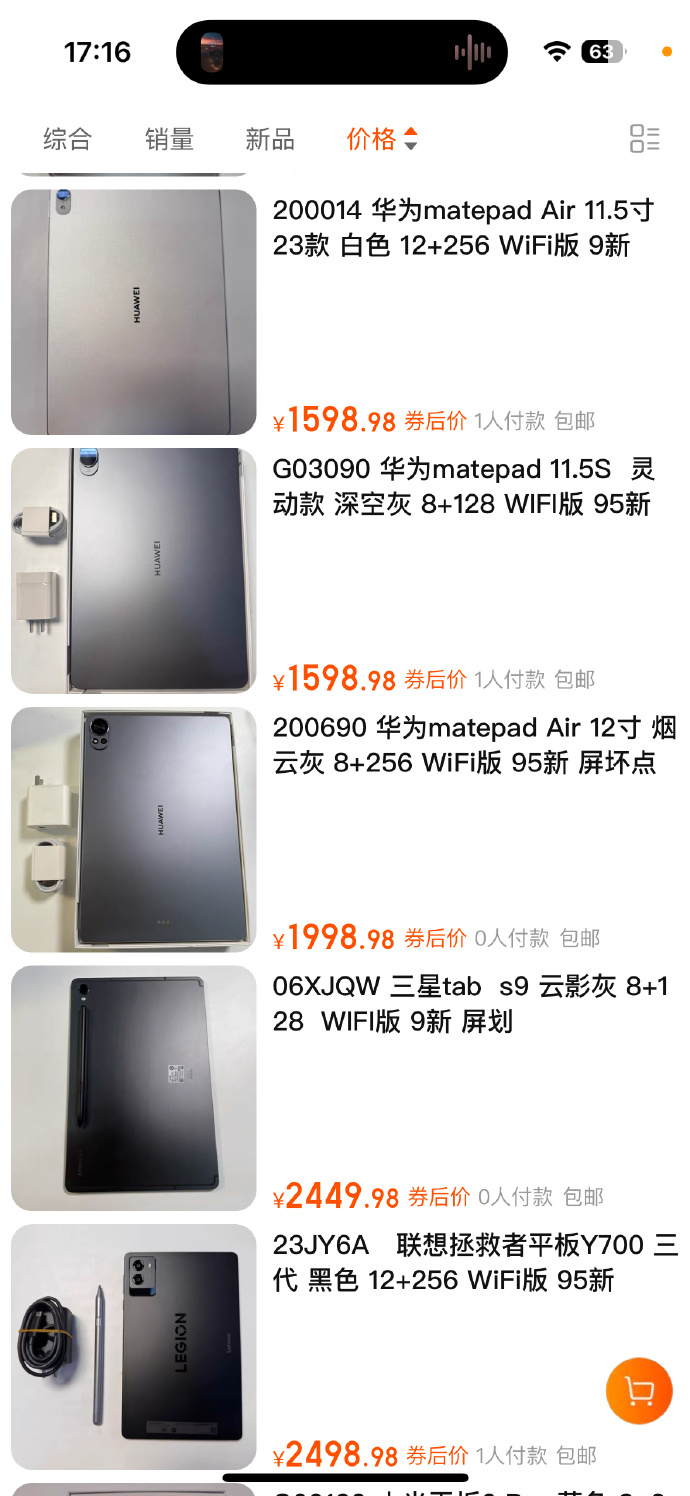Toggle 价格 sort order
Screen dimensions: 690x1496
tap(382, 139)
